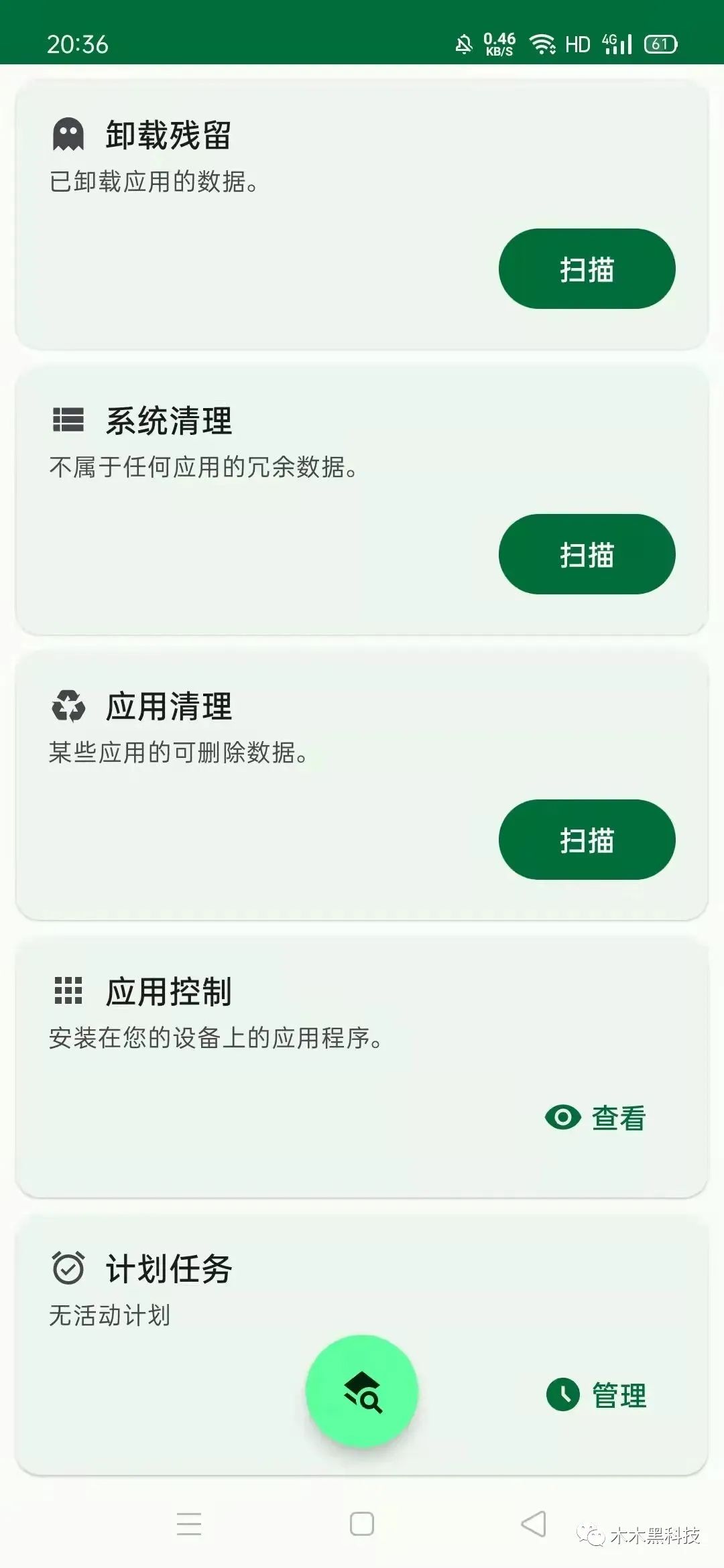Tap the muted notification bell in status bar
This screenshot has height=1568, width=724.
(463, 43)
